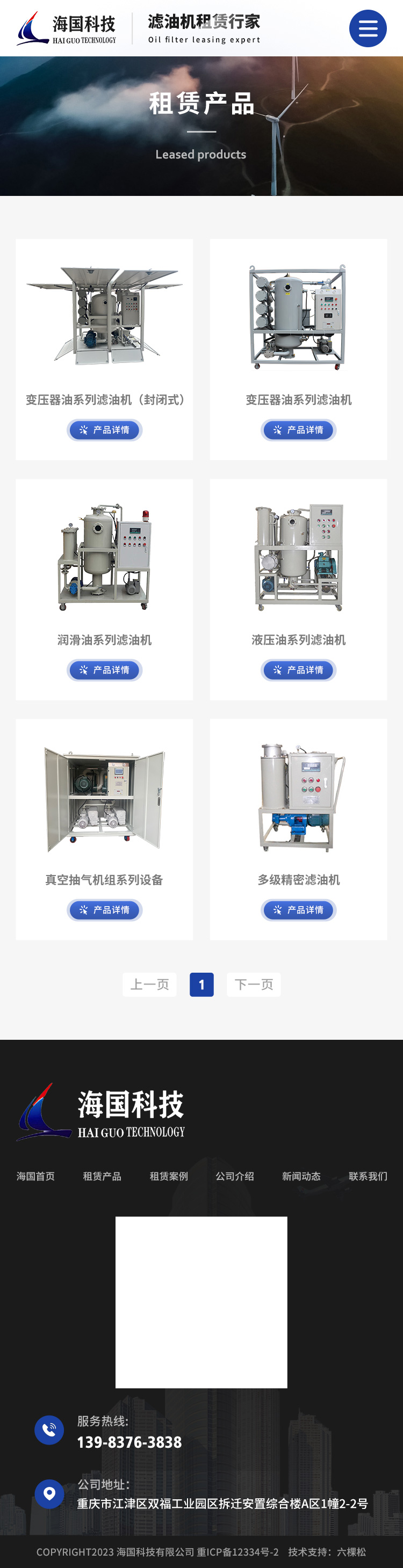The width and height of the screenshot is (403, 1568).
Task: Open 产品详情 for 变压器油系列滤油机（封闭式）
Action: click(x=104, y=430)
